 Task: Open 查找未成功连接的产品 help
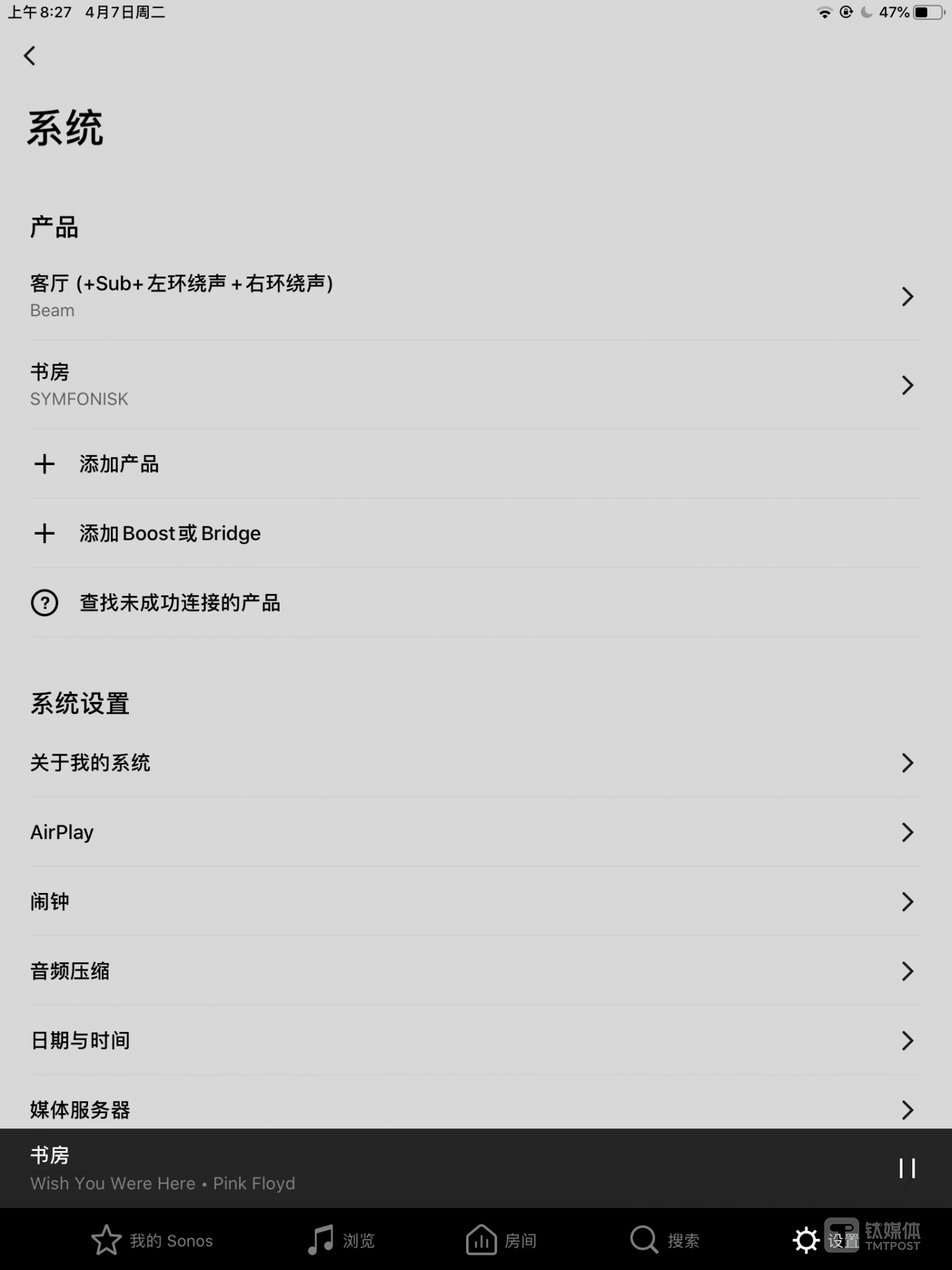pyautogui.click(x=179, y=603)
